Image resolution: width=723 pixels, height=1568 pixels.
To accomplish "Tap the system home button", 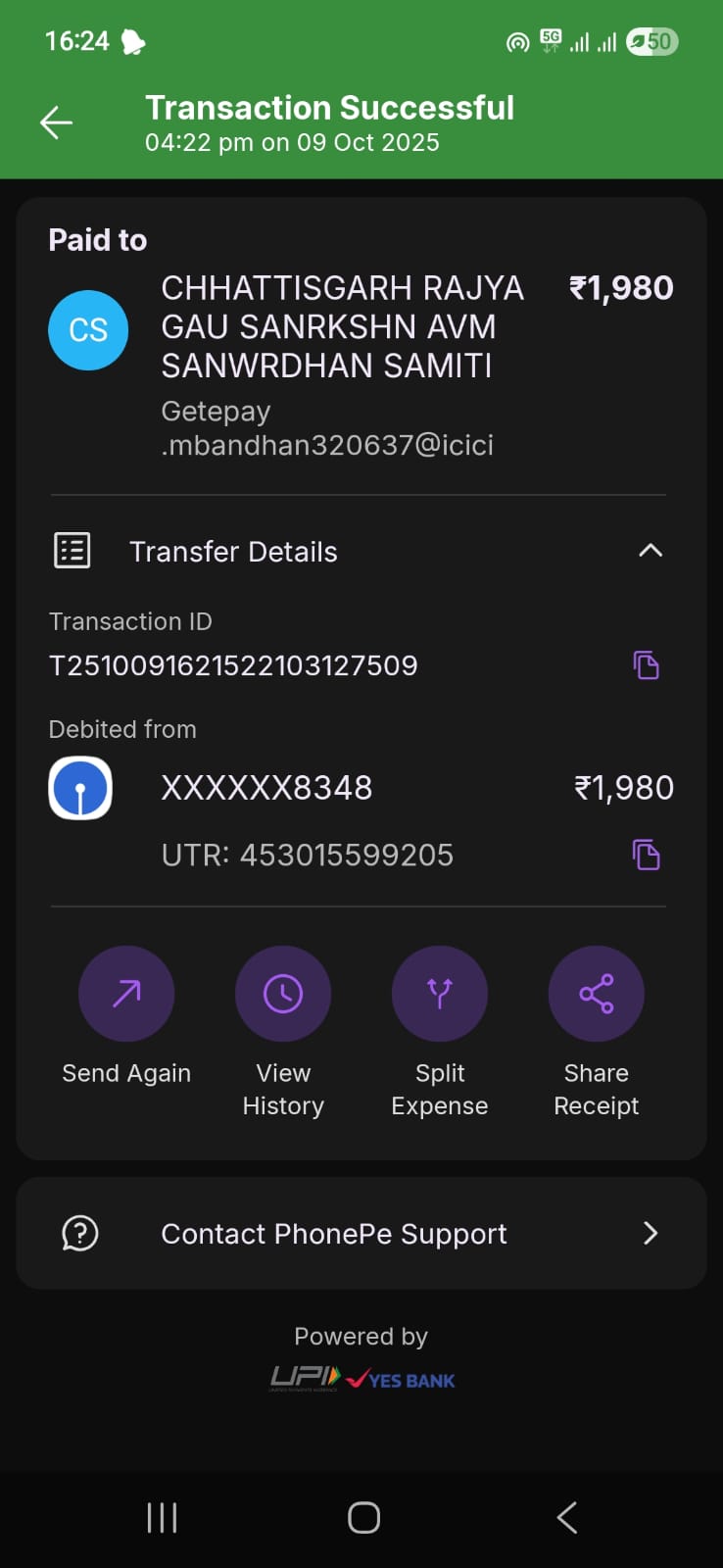I will coord(363,1518).
